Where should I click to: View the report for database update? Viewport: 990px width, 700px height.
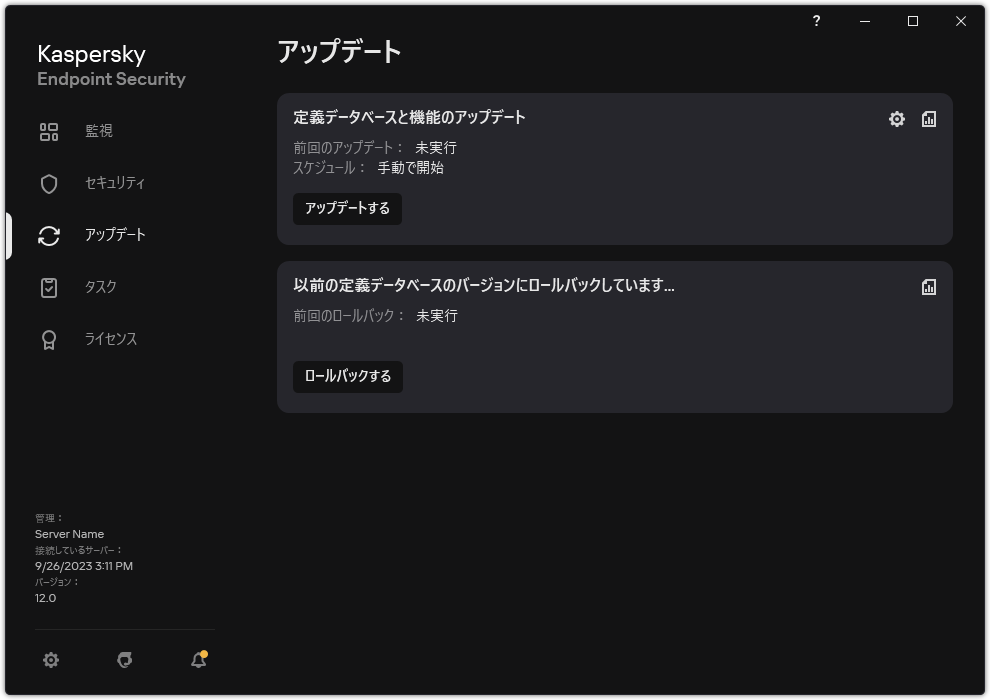pos(929,119)
